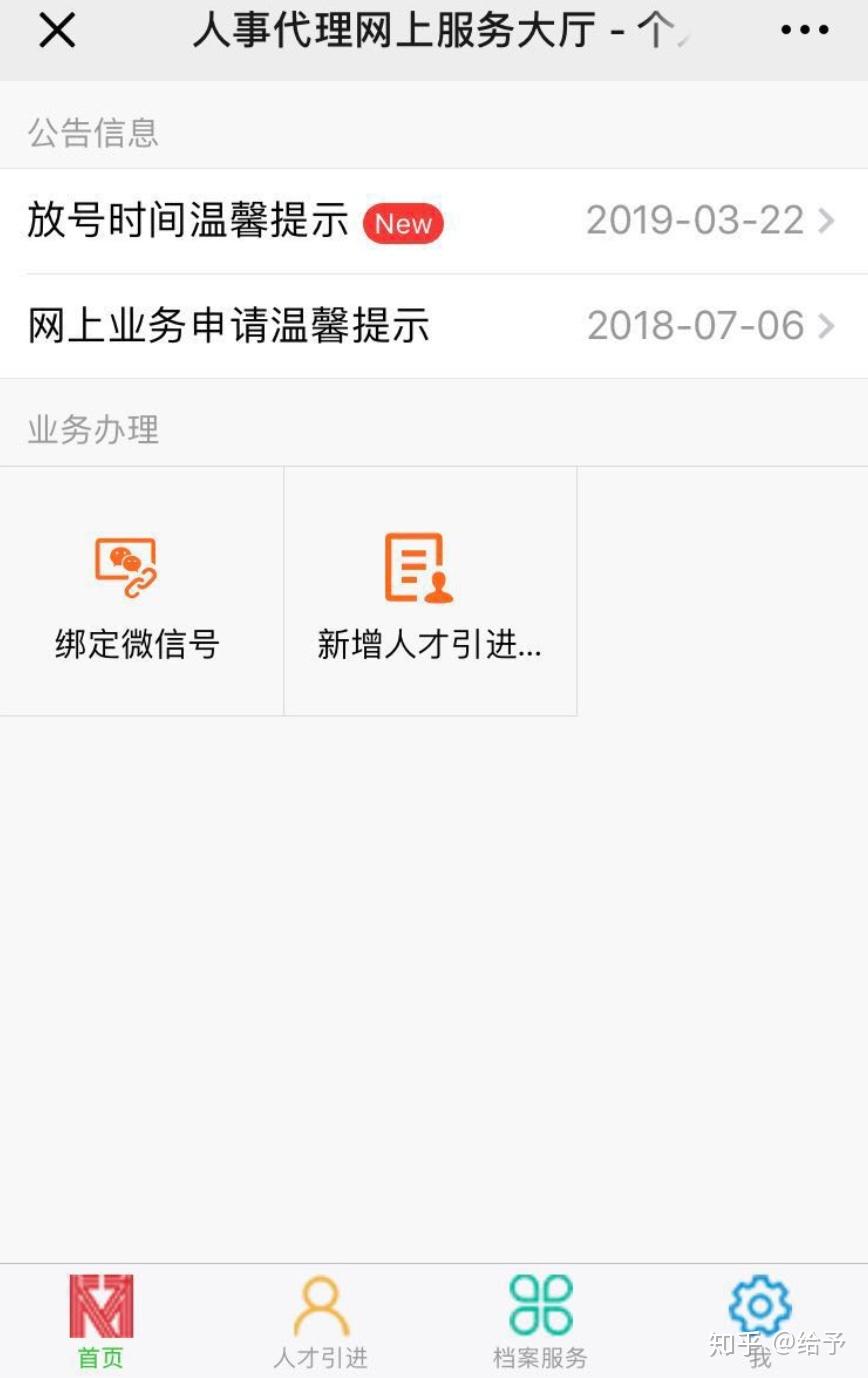This screenshot has height=1378, width=868.
Task: Switch to the 首页 tab
Action: (x=101, y=1322)
